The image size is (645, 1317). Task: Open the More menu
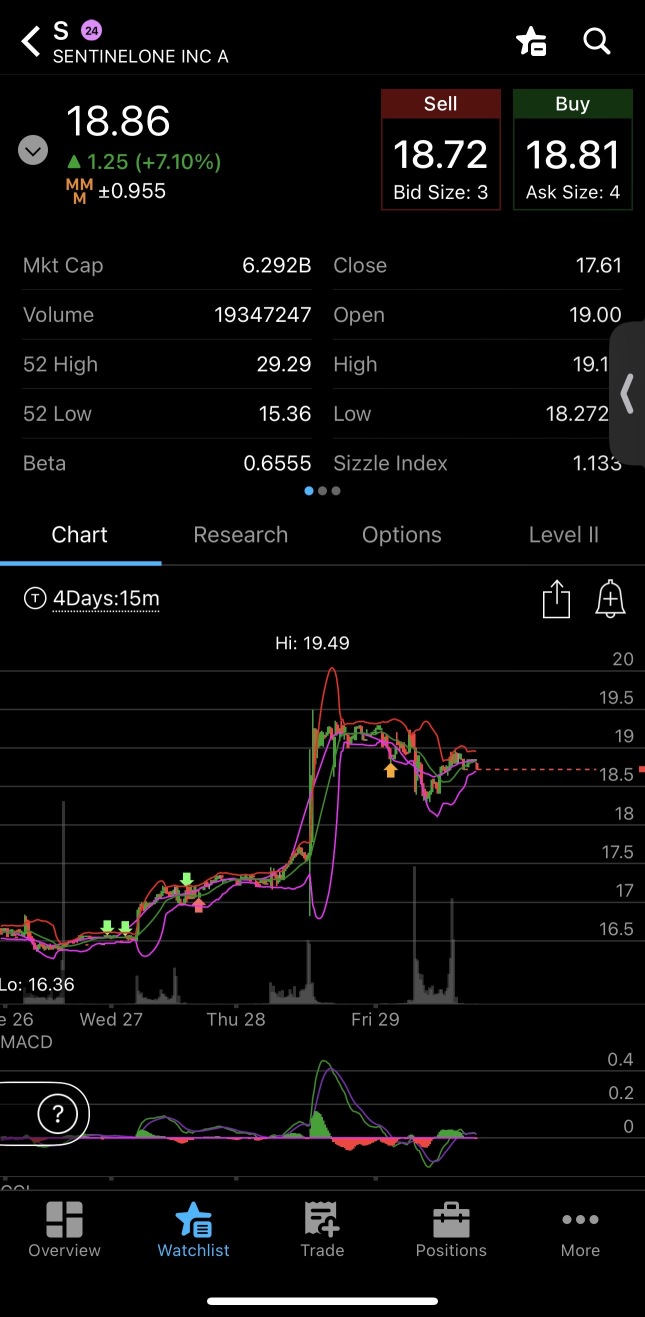tap(580, 1230)
